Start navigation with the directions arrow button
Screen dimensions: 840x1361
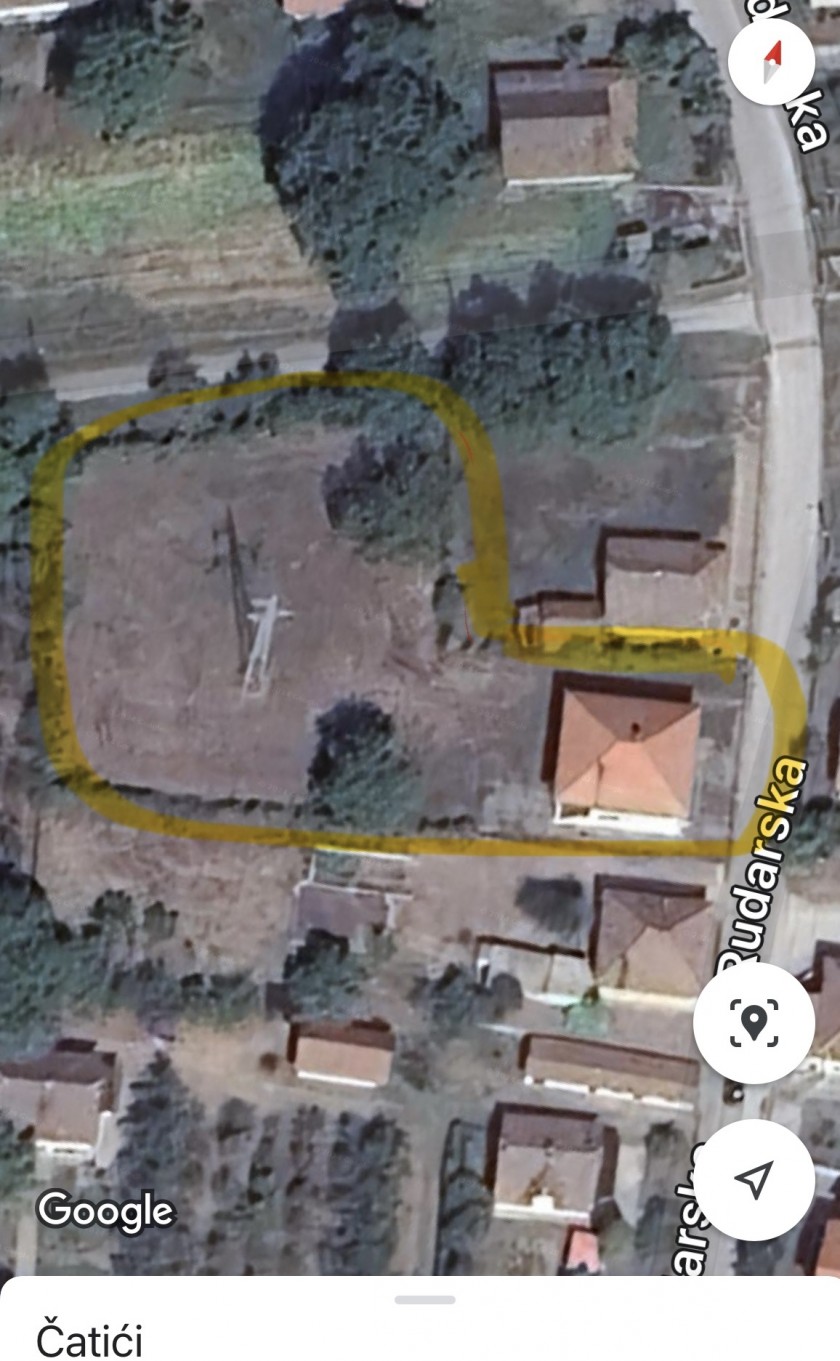pos(754,1180)
